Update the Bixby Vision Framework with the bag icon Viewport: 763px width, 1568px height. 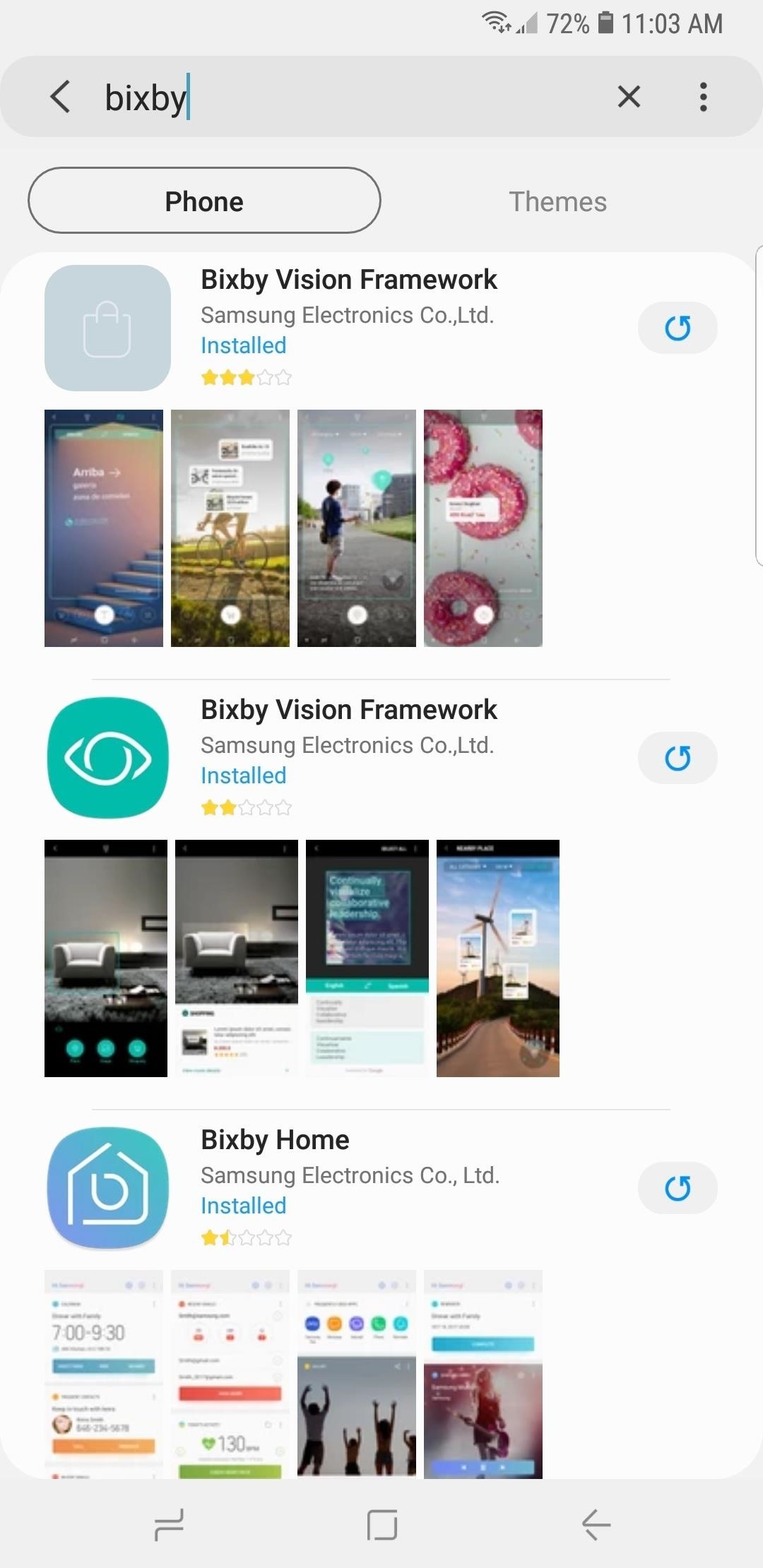point(678,328)
